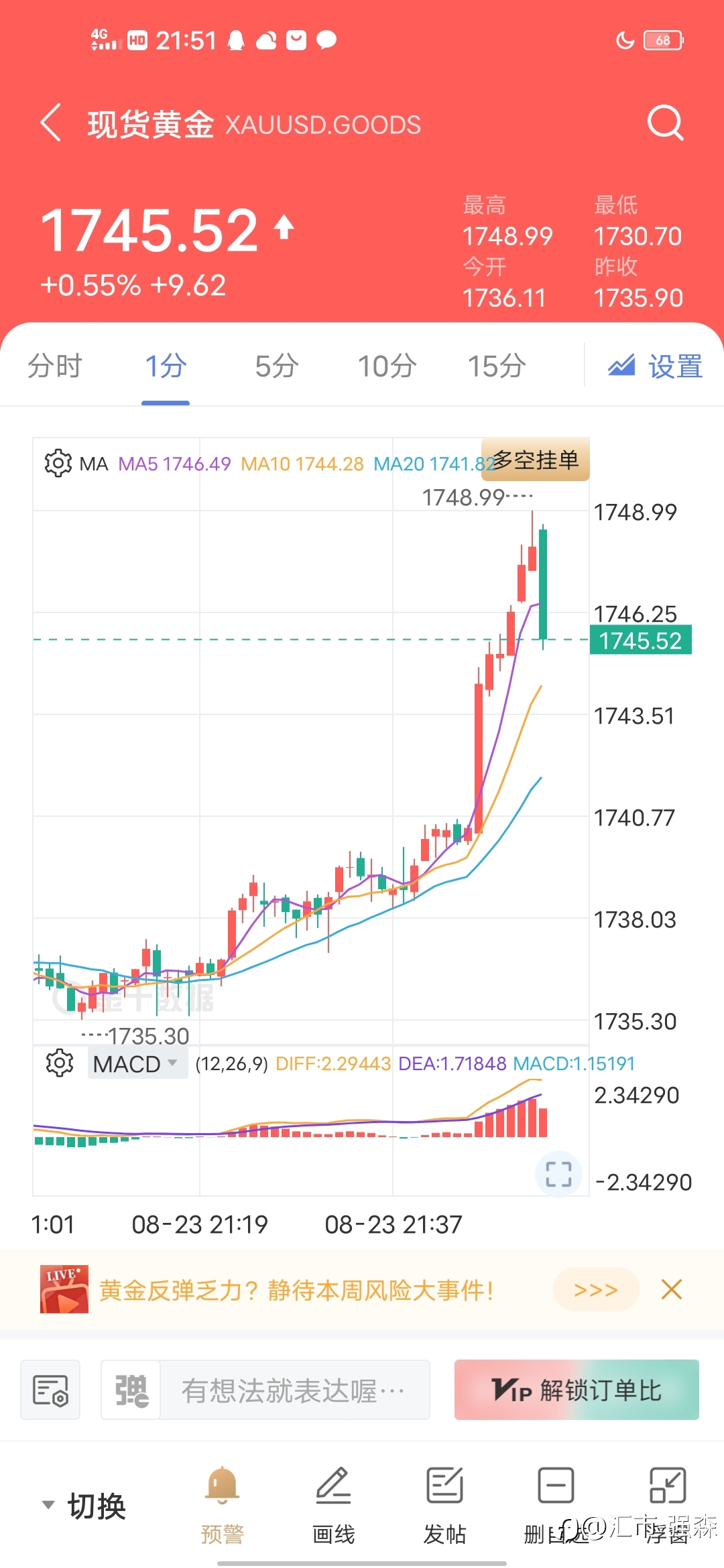Switch to the 15分 timeframe tab
Screen dimensions: 724x1568
497,367
